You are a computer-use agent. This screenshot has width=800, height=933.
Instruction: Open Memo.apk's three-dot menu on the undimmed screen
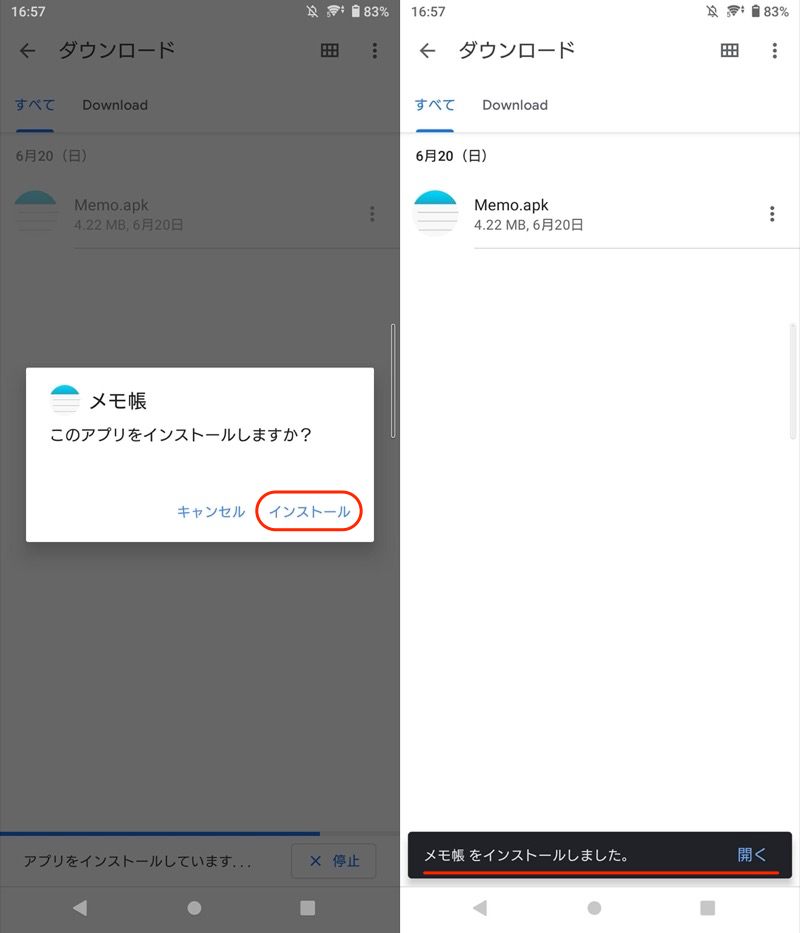771,214
